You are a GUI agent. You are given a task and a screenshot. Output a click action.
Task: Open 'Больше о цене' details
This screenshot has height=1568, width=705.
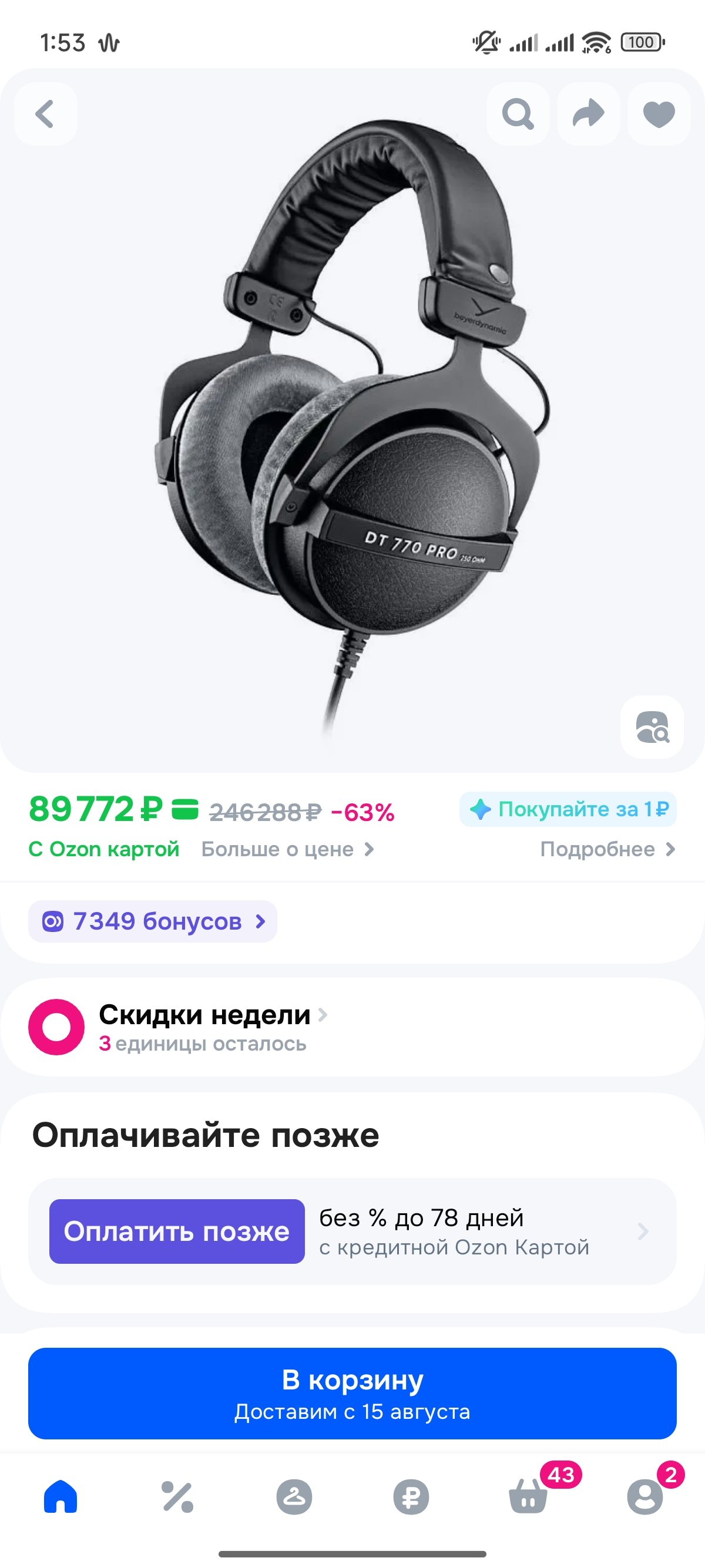point(287,849)
